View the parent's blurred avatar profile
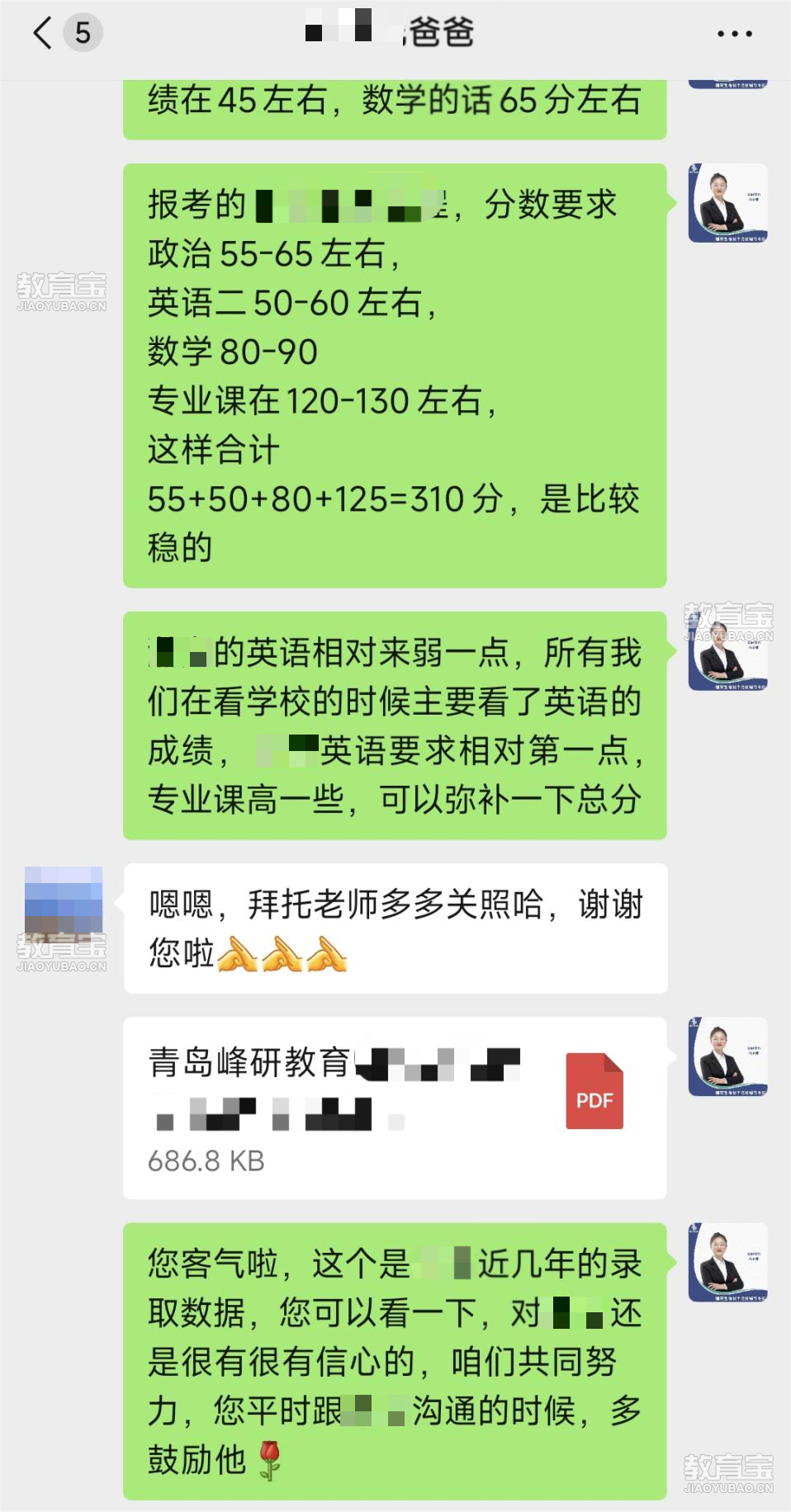The height and width of the screenshot is (1512, 791). (64, 905)
